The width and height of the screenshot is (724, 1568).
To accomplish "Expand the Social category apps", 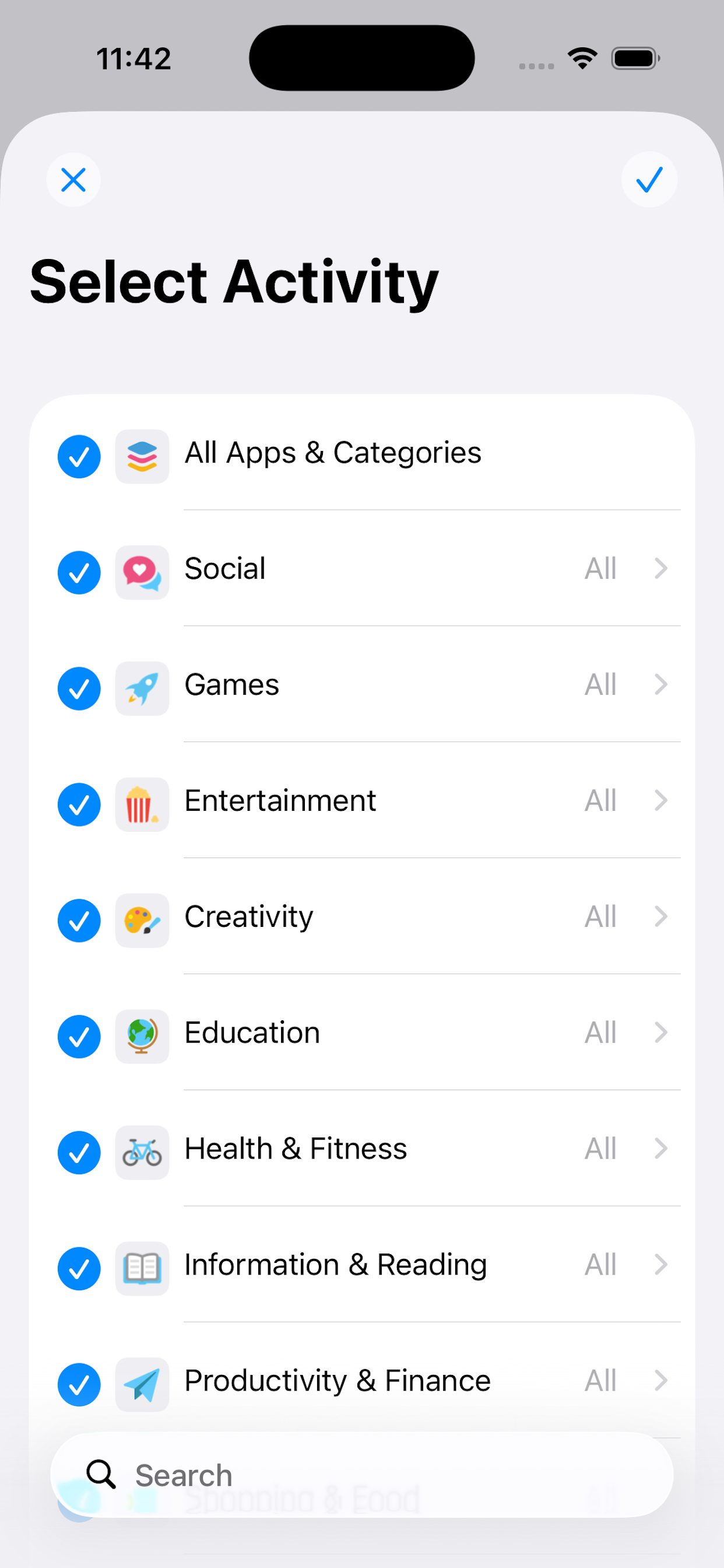I will 660,569.
